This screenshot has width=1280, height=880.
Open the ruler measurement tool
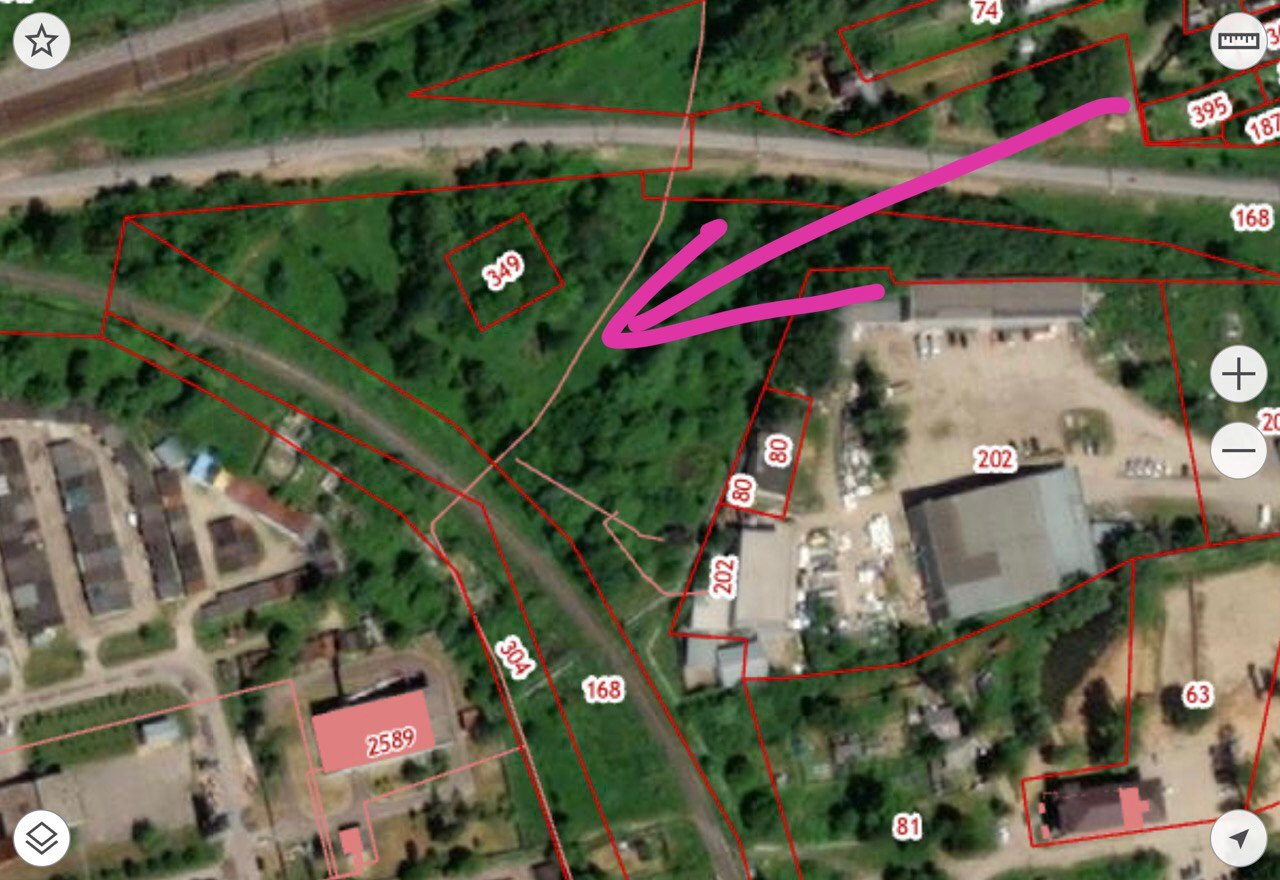pyautogui.click(x=1238, y=41)
